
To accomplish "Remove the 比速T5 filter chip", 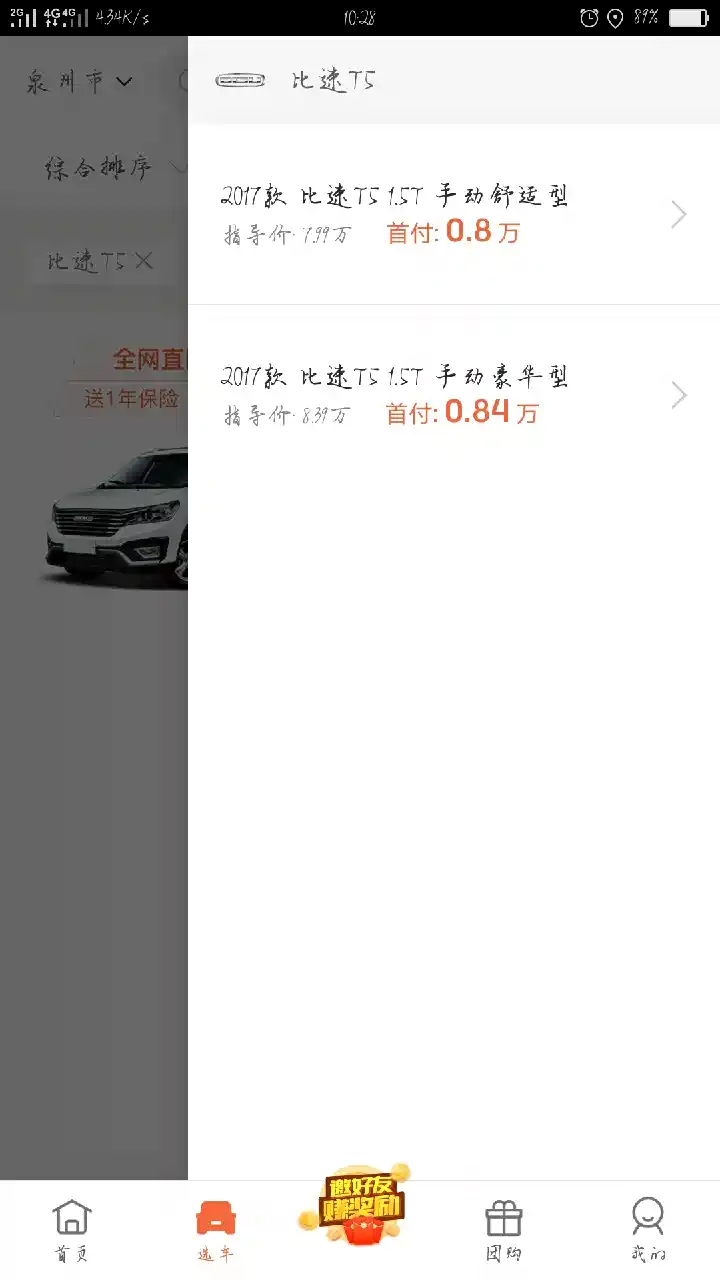I will pos(143,261).
